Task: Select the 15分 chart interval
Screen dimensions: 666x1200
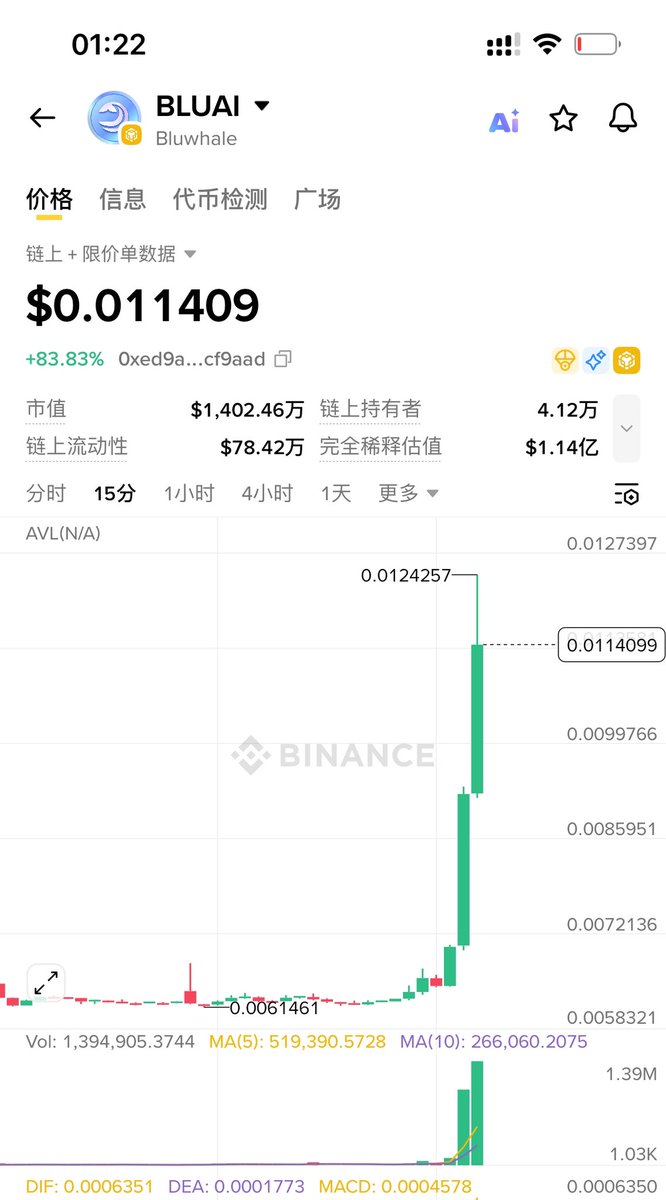Action: tap(115, 493)
